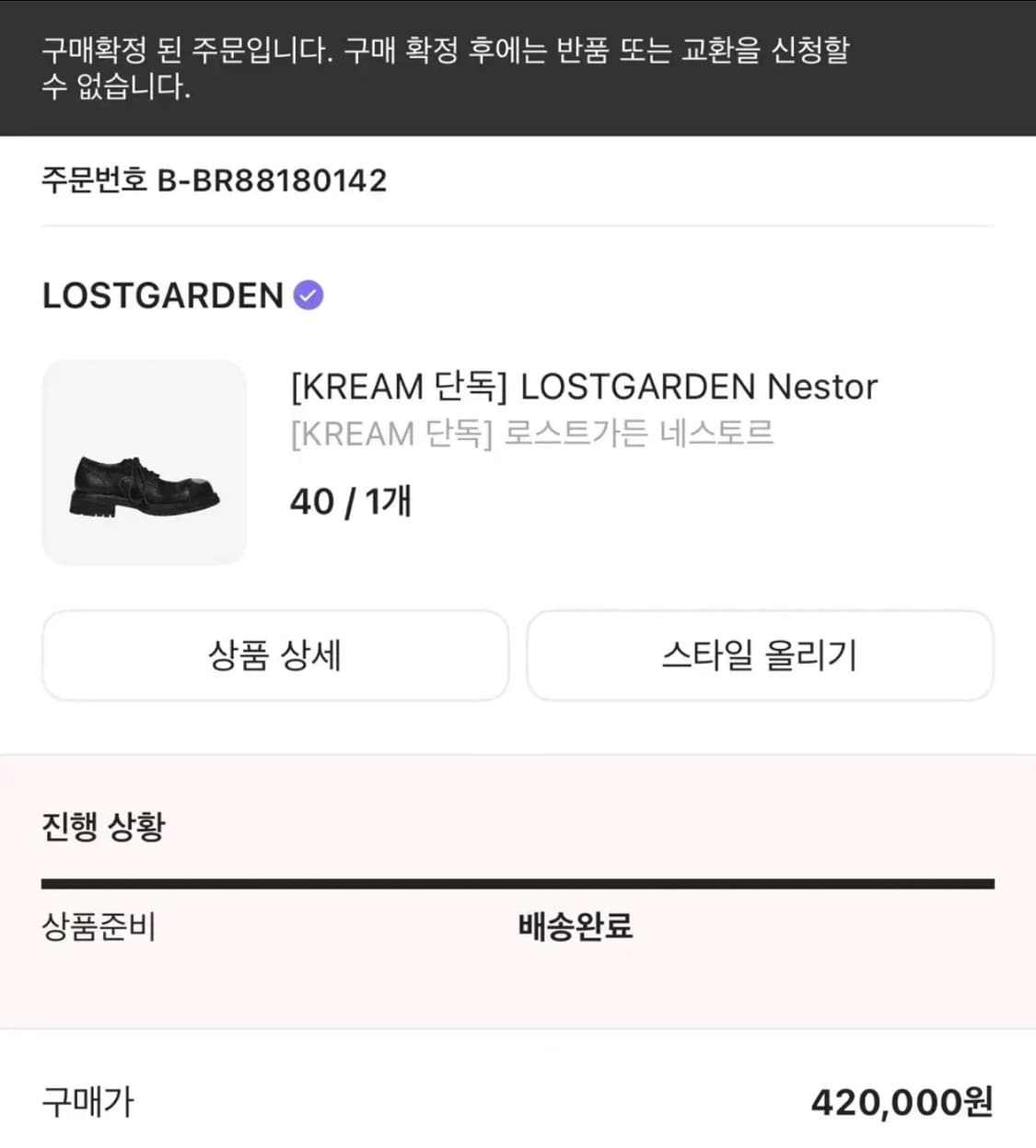
Task: Click the 배송완료 delivery complete status
Action: point(576,928)
